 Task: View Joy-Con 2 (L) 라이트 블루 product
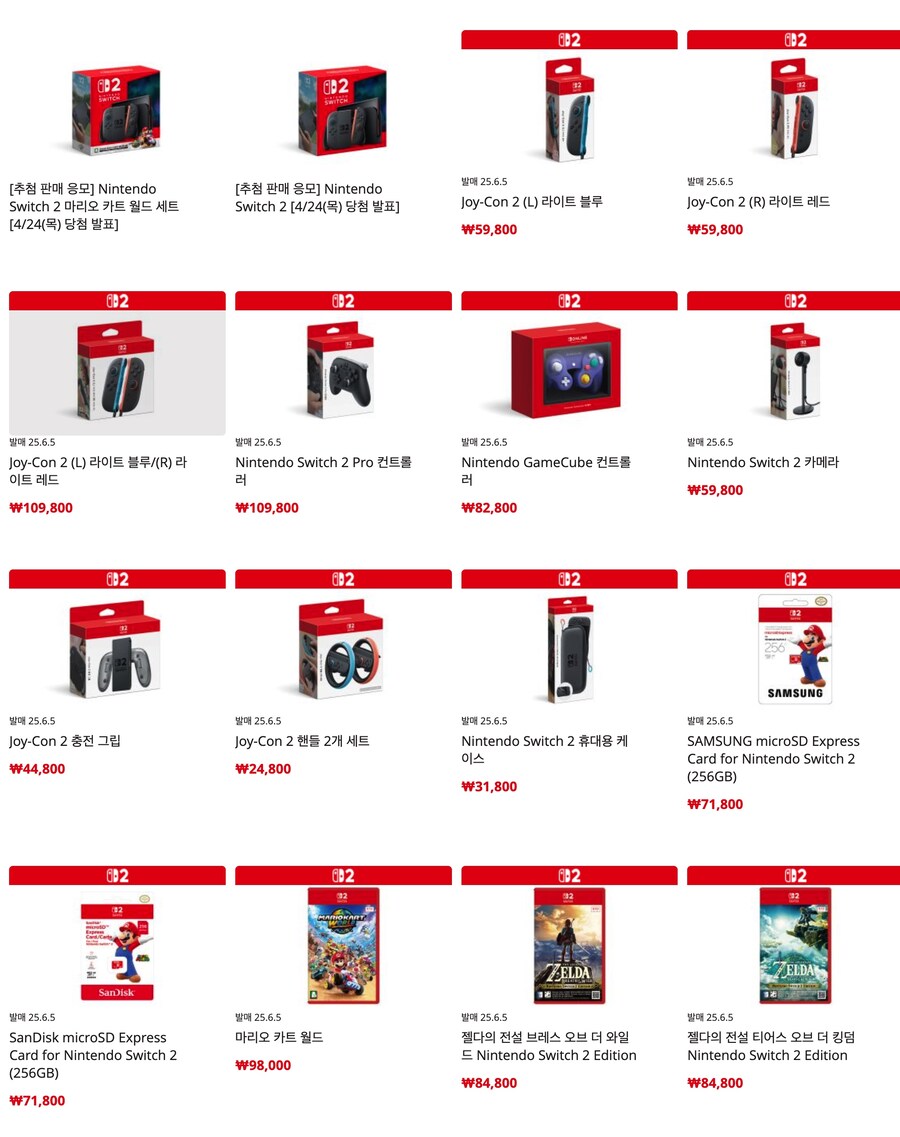click(569, 110)
